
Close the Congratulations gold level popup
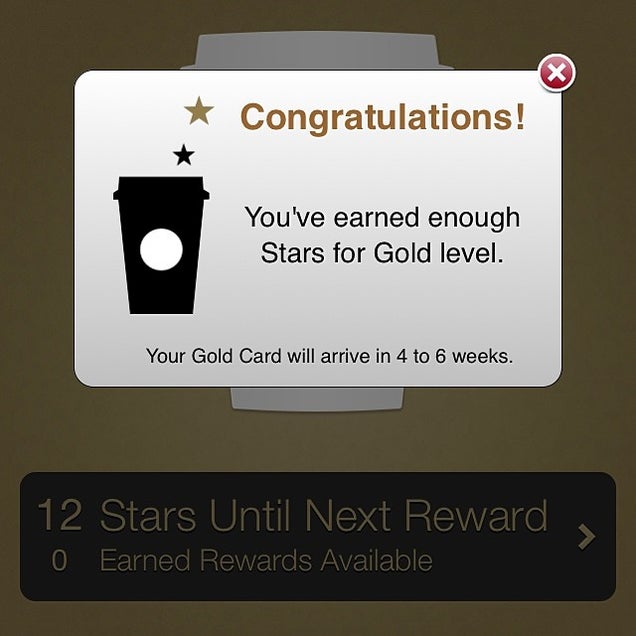(x=556, y=74)
